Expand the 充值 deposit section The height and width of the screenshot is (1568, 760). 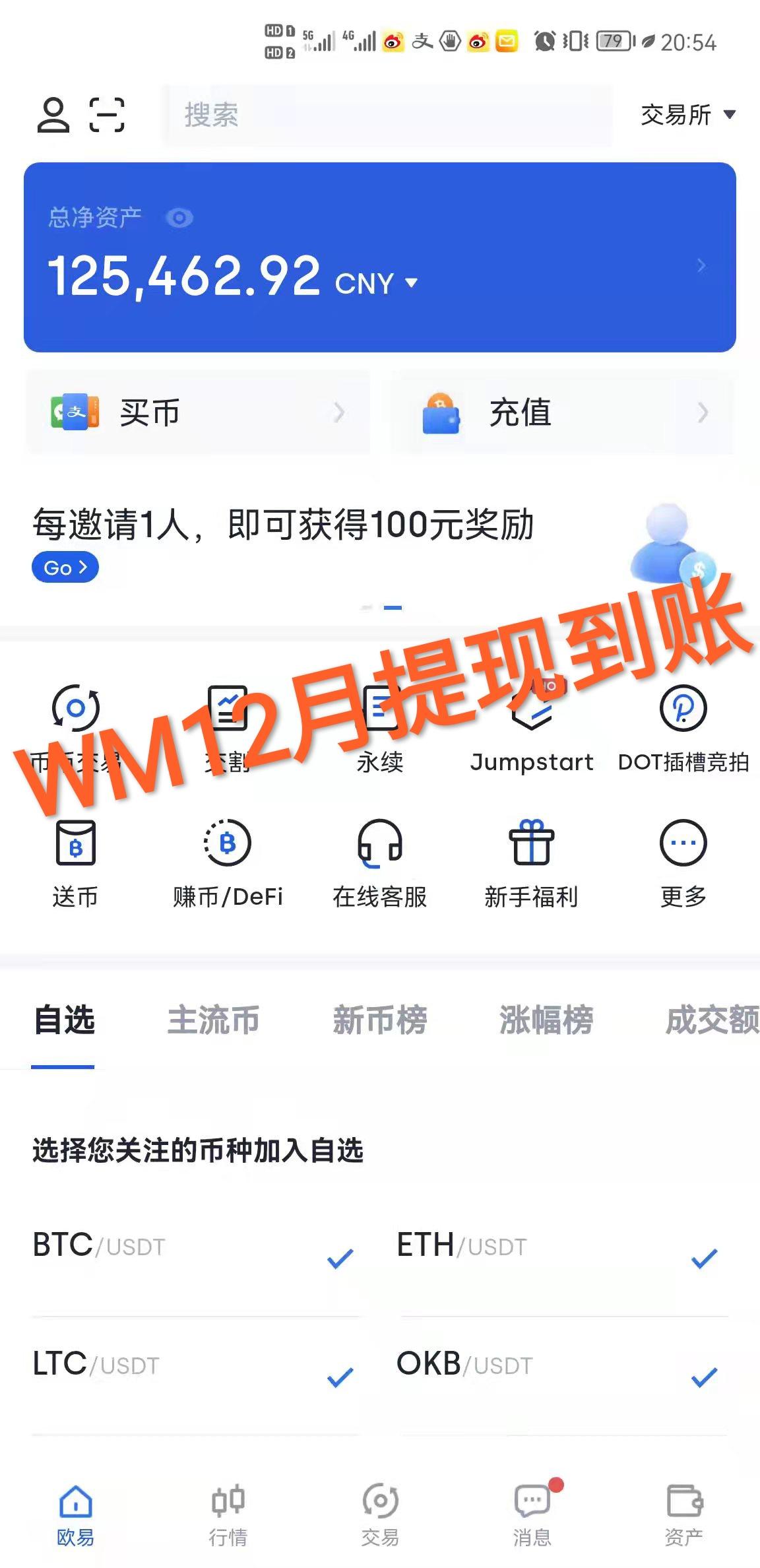pos(701,413)
